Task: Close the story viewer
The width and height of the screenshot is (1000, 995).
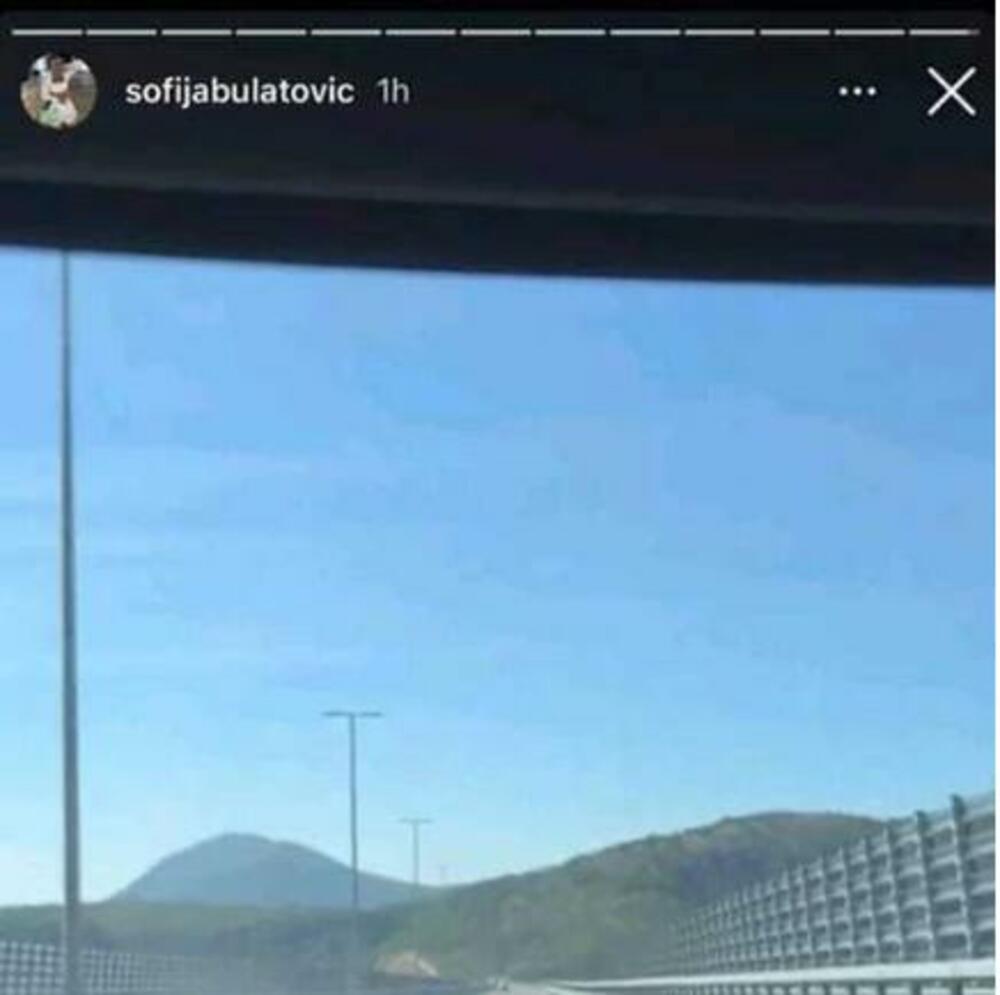Action: pyautogui.click(x=951, y=92)
